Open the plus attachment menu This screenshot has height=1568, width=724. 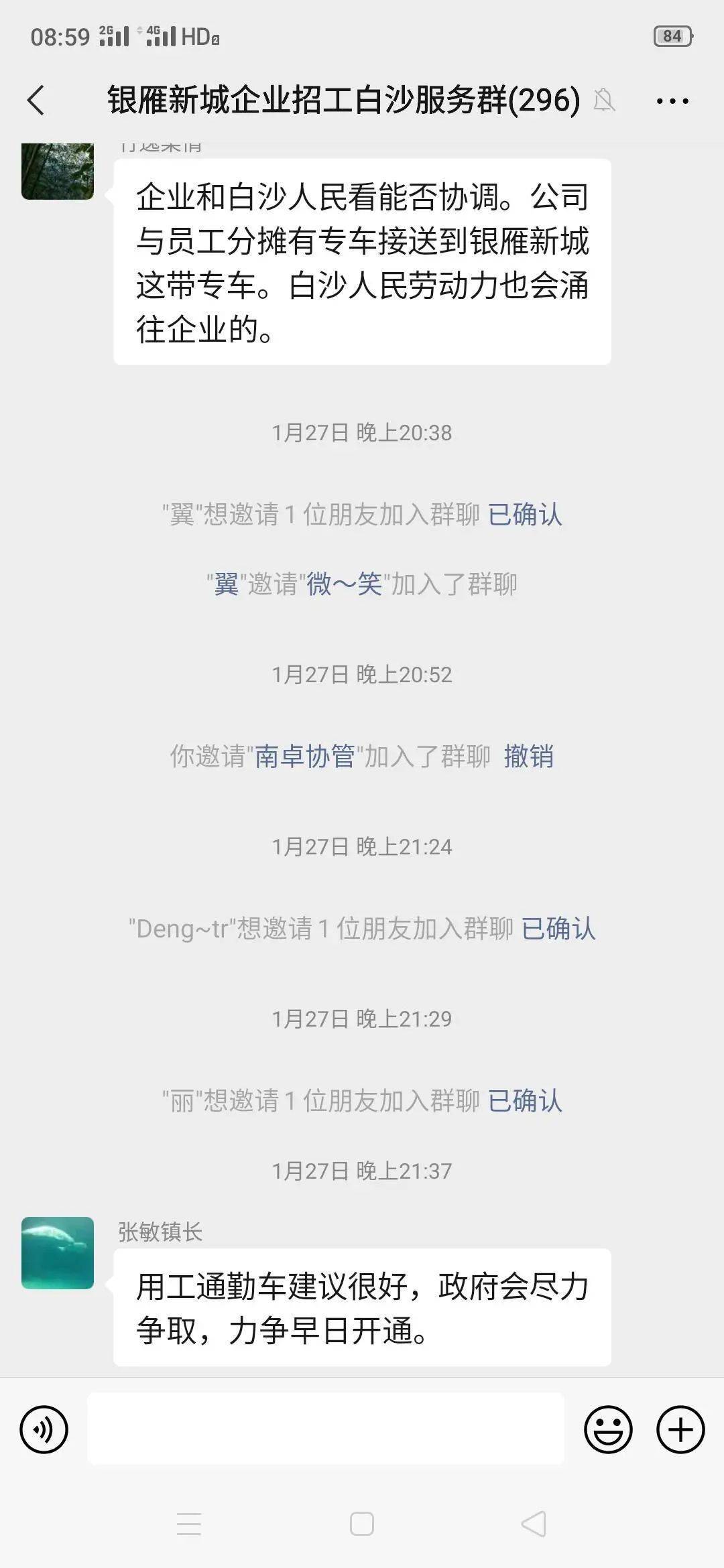pyautogui.click(x=680, y=1429)
